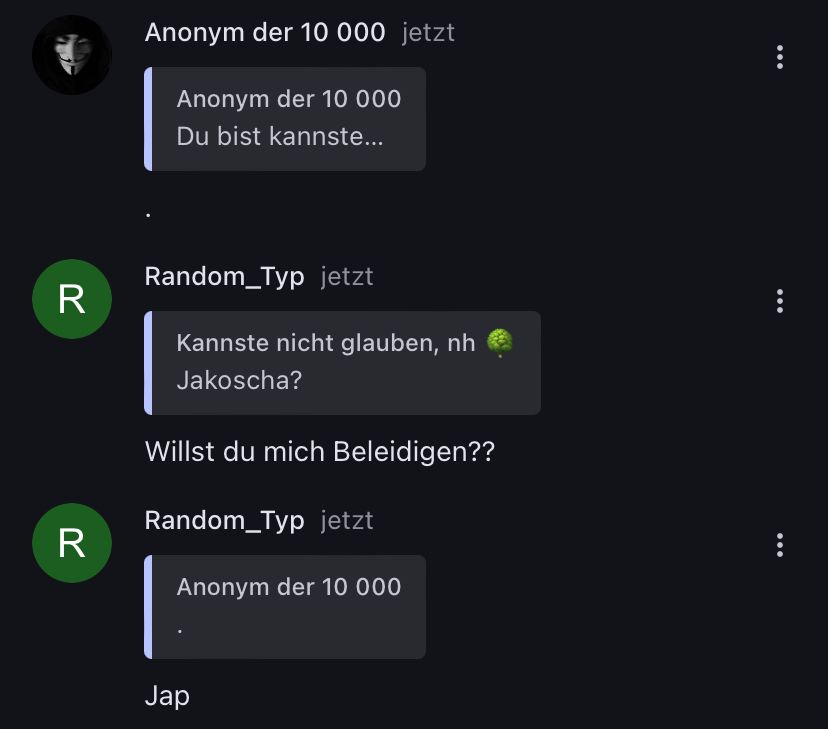Open overflow menu on "Willst du mich Beleidigen??" comment
The image size is (828, 729).
[779, 301]
